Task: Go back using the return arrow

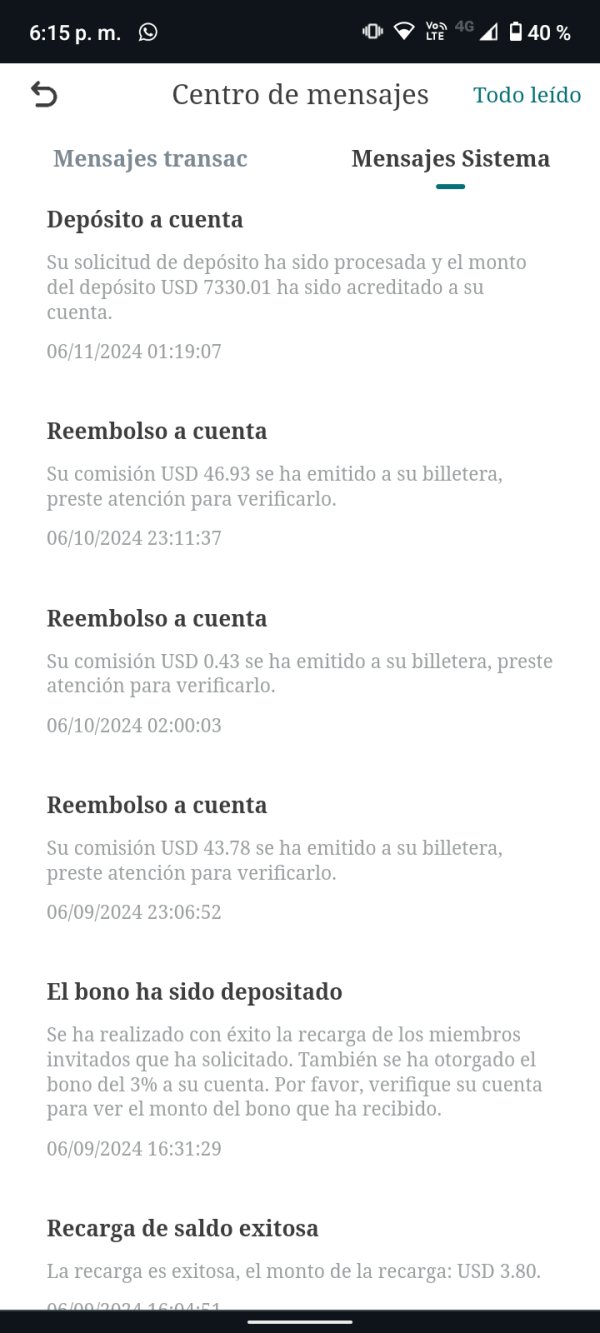Action: tap(45, 95)
